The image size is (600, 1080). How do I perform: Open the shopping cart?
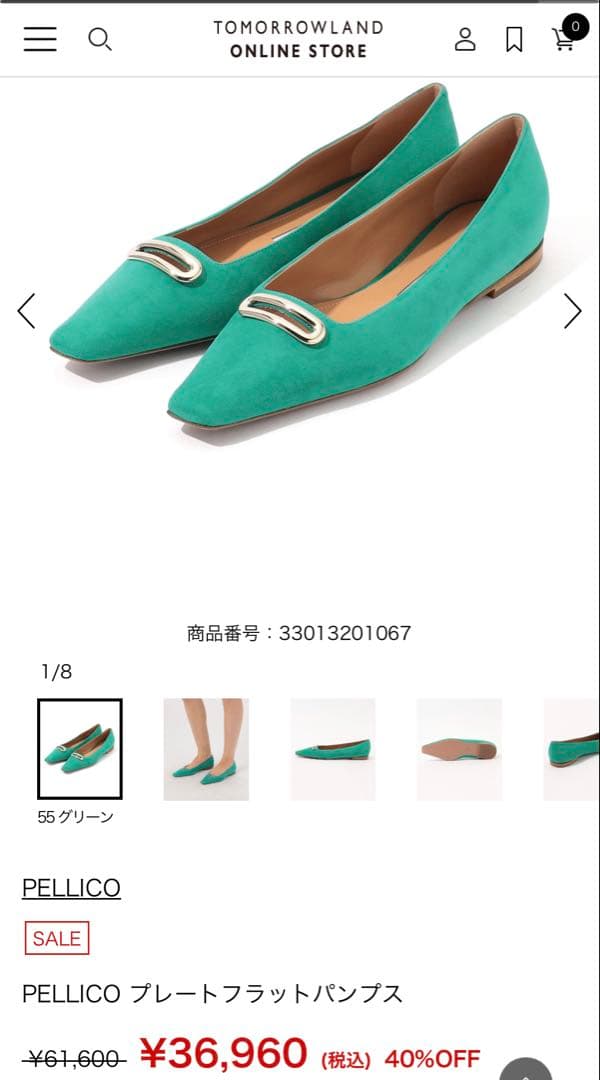pos(566,37)
